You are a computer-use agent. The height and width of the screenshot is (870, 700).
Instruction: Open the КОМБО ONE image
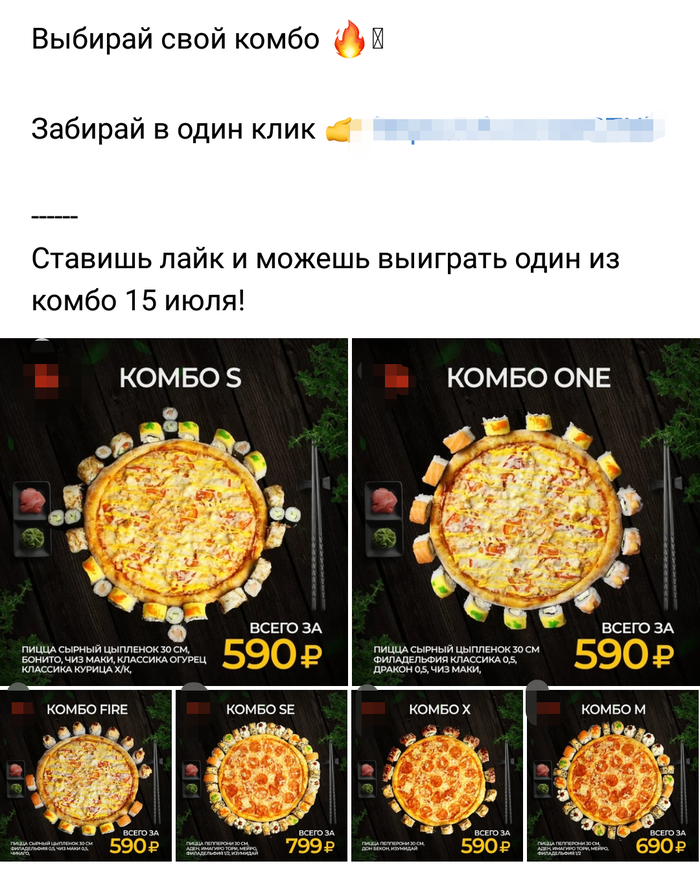point(526,510)
